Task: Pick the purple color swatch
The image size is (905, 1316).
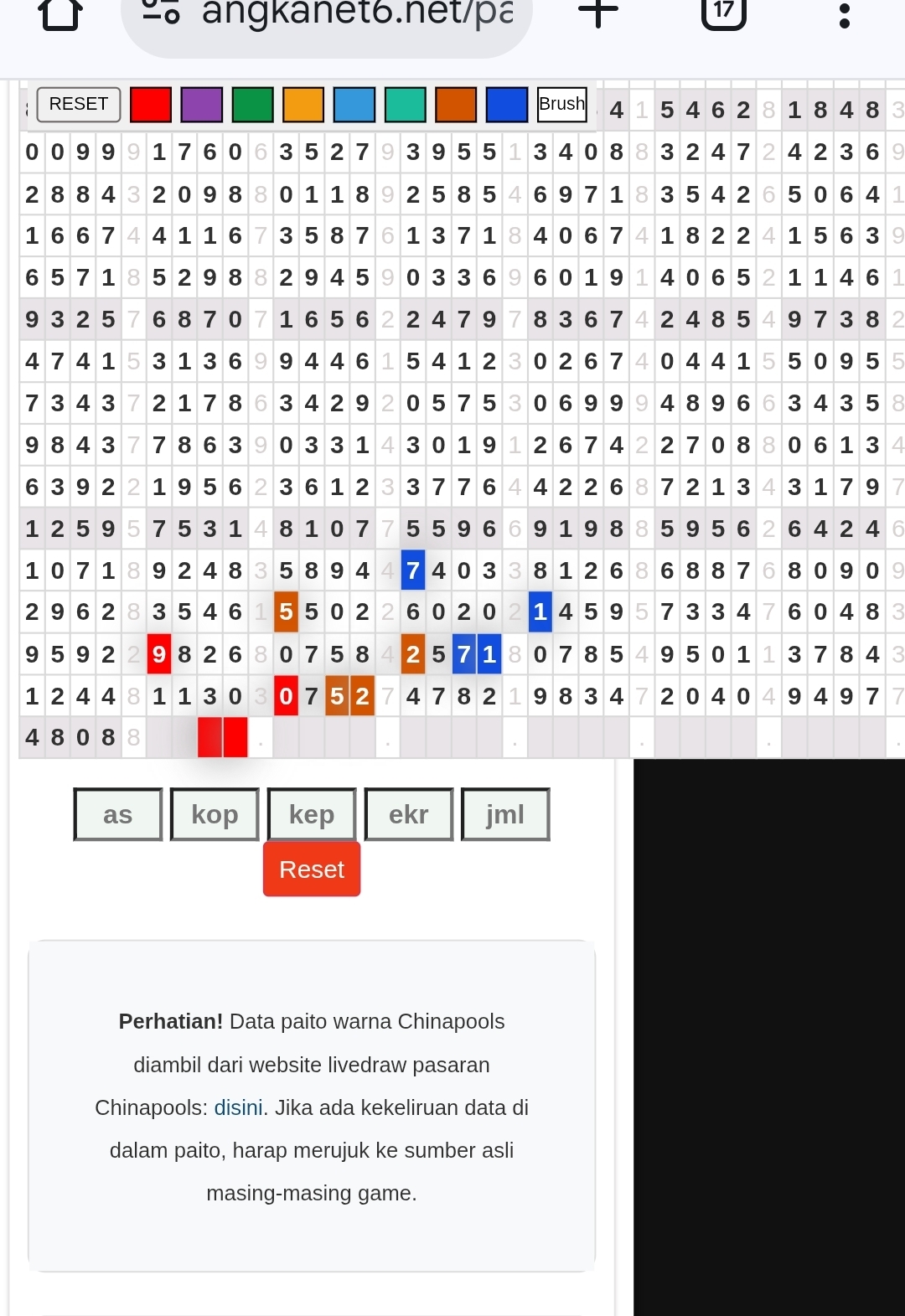Action: (202, 105)
